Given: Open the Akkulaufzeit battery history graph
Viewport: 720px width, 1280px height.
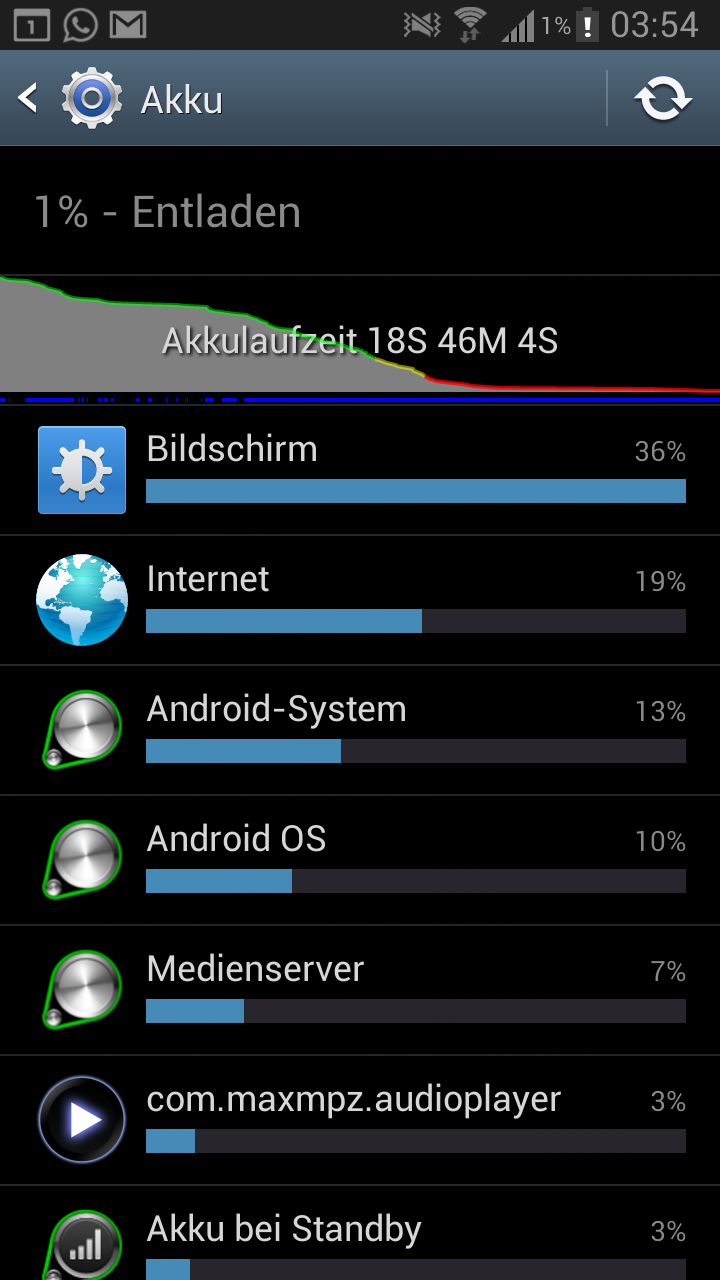Looking at the screenshot, I should pos(360,340).
